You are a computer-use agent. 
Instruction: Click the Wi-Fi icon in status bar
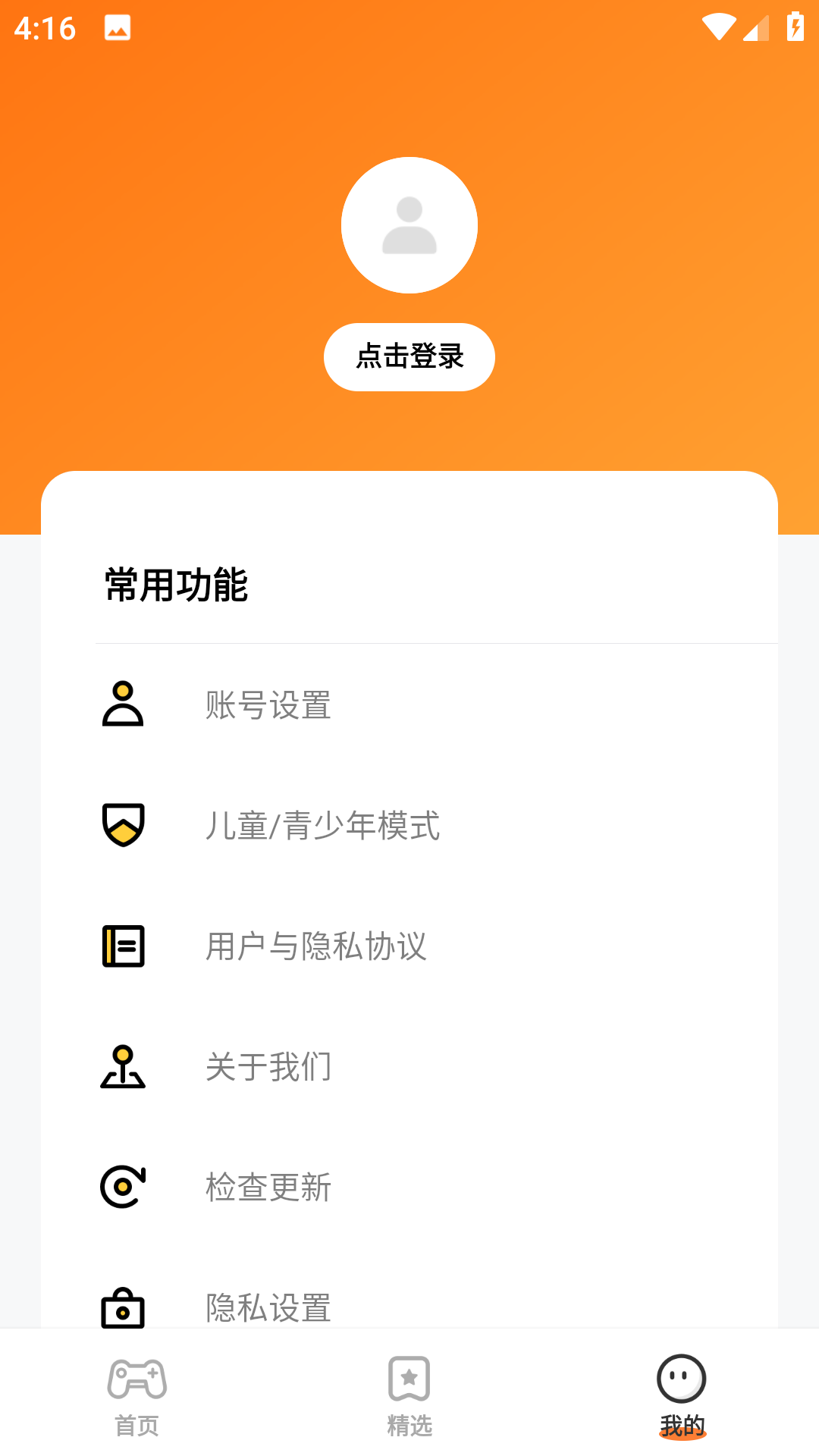coord(717,27)
